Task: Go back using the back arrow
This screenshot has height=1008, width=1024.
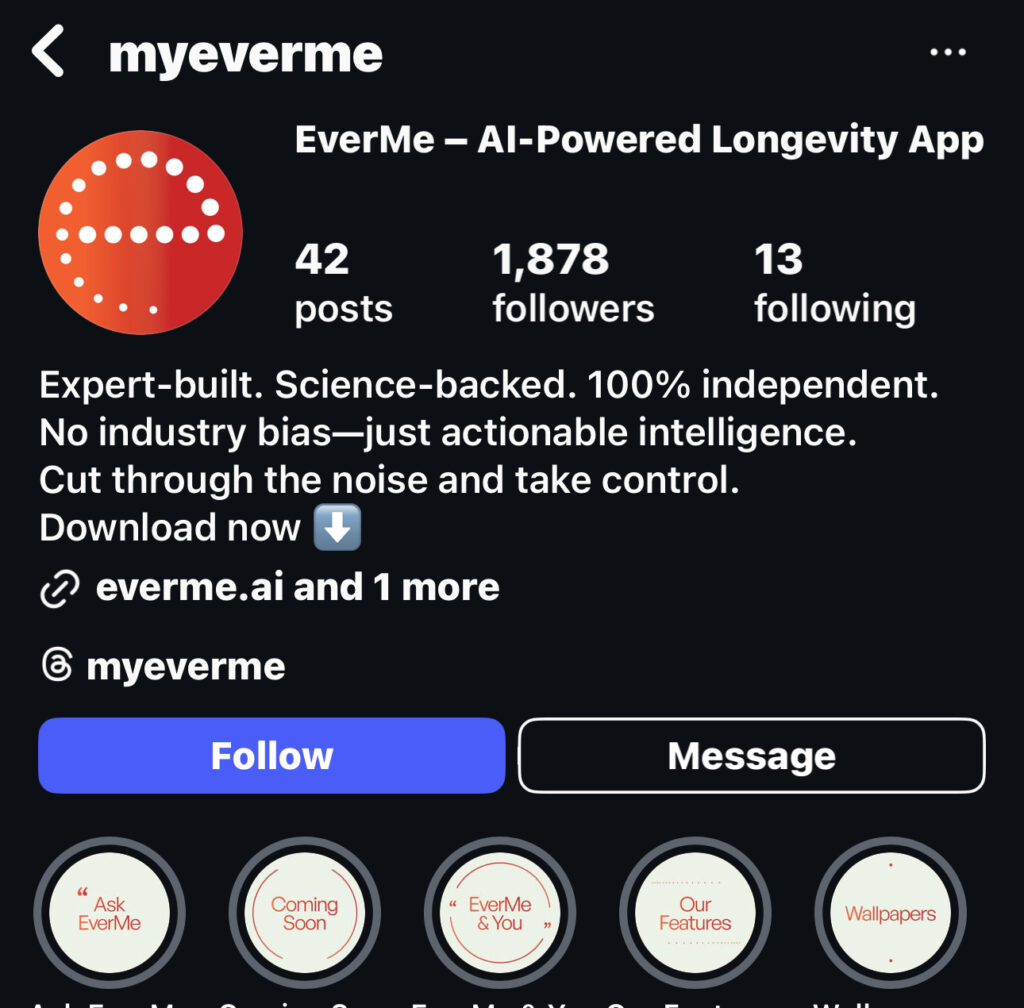Action: tap(48, 53)
